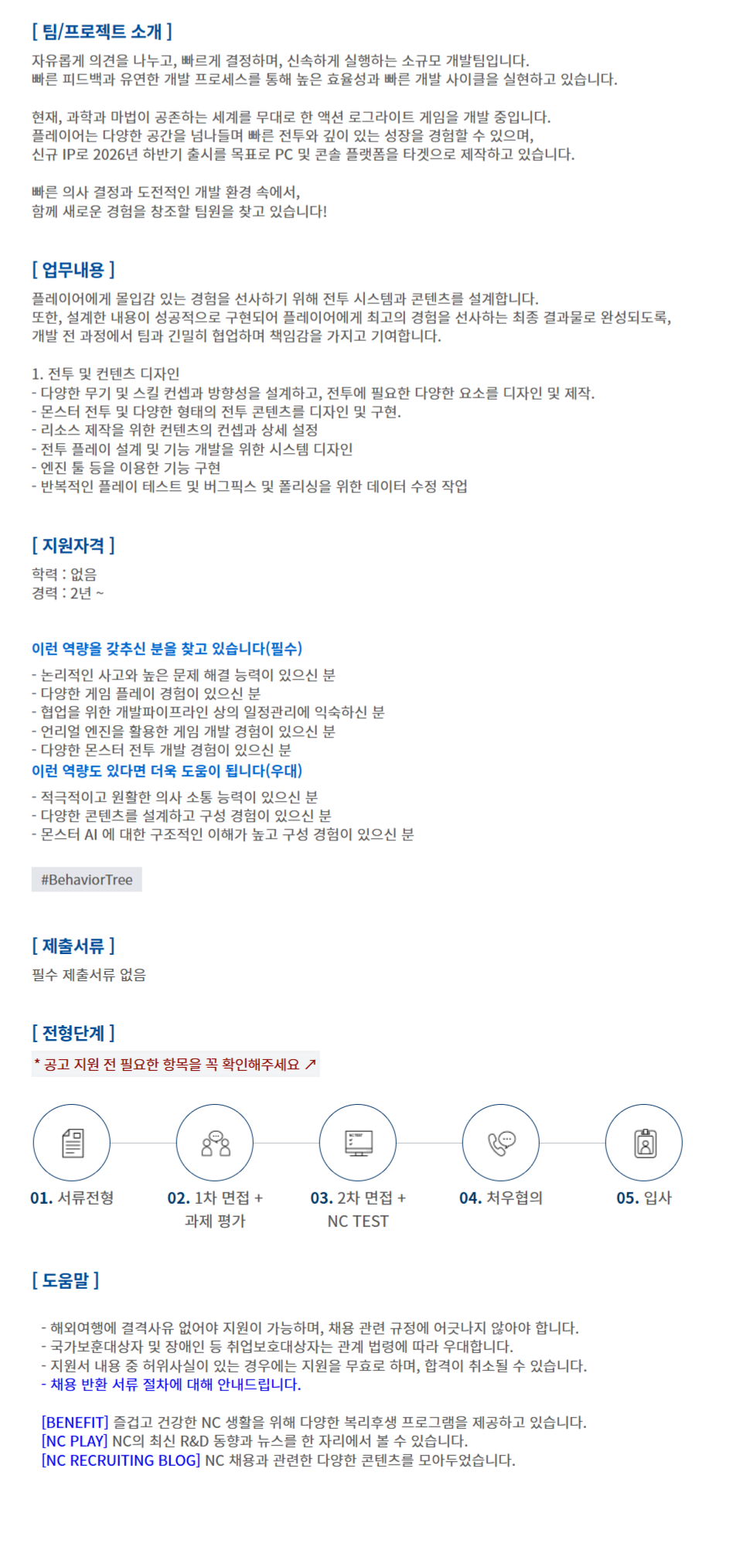Visit the [NC PLAY] link

click(74, 1440)
